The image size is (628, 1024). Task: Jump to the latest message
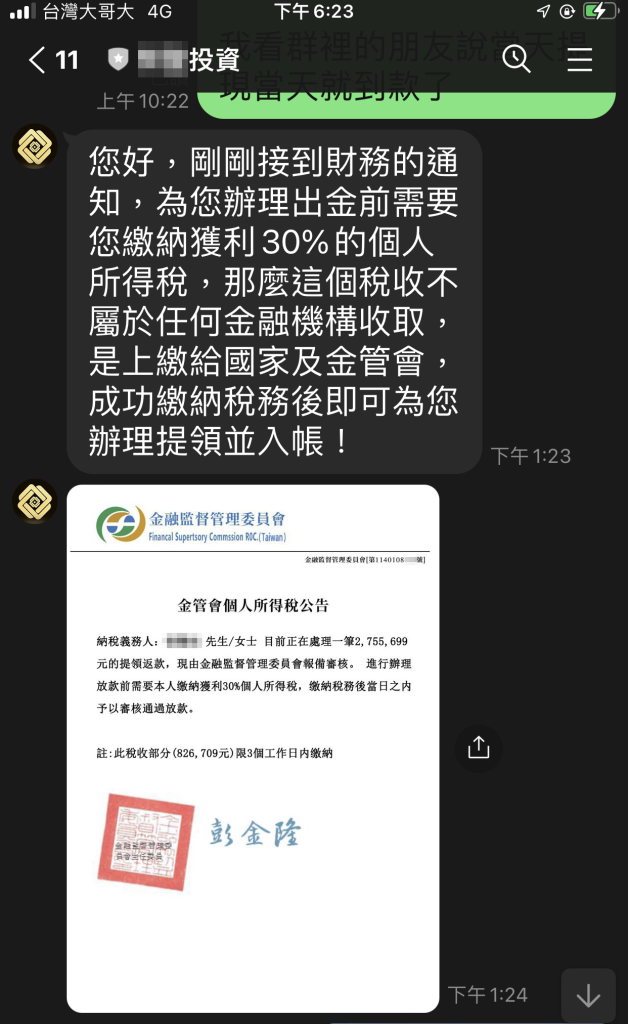588,995
